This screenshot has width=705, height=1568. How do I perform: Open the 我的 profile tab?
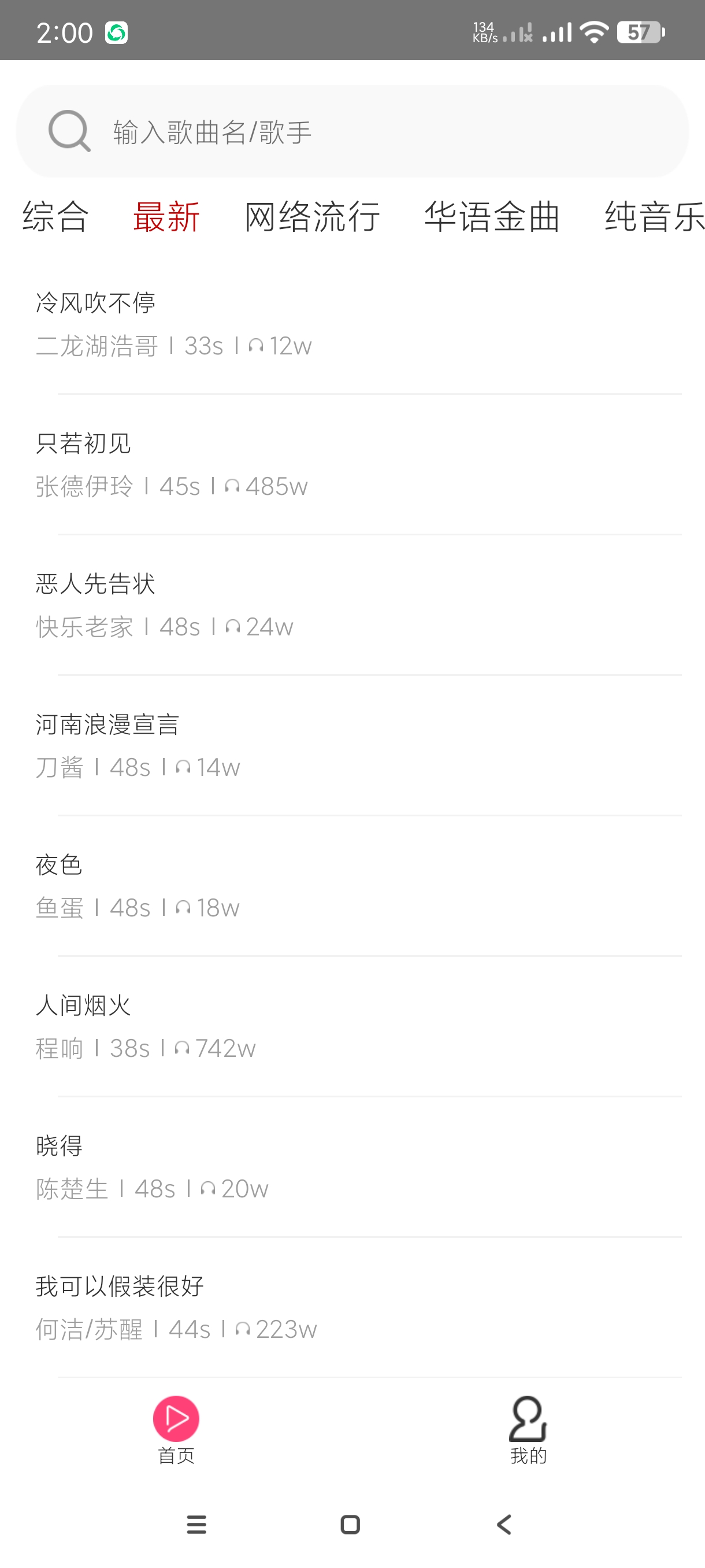click(528, 1430)
